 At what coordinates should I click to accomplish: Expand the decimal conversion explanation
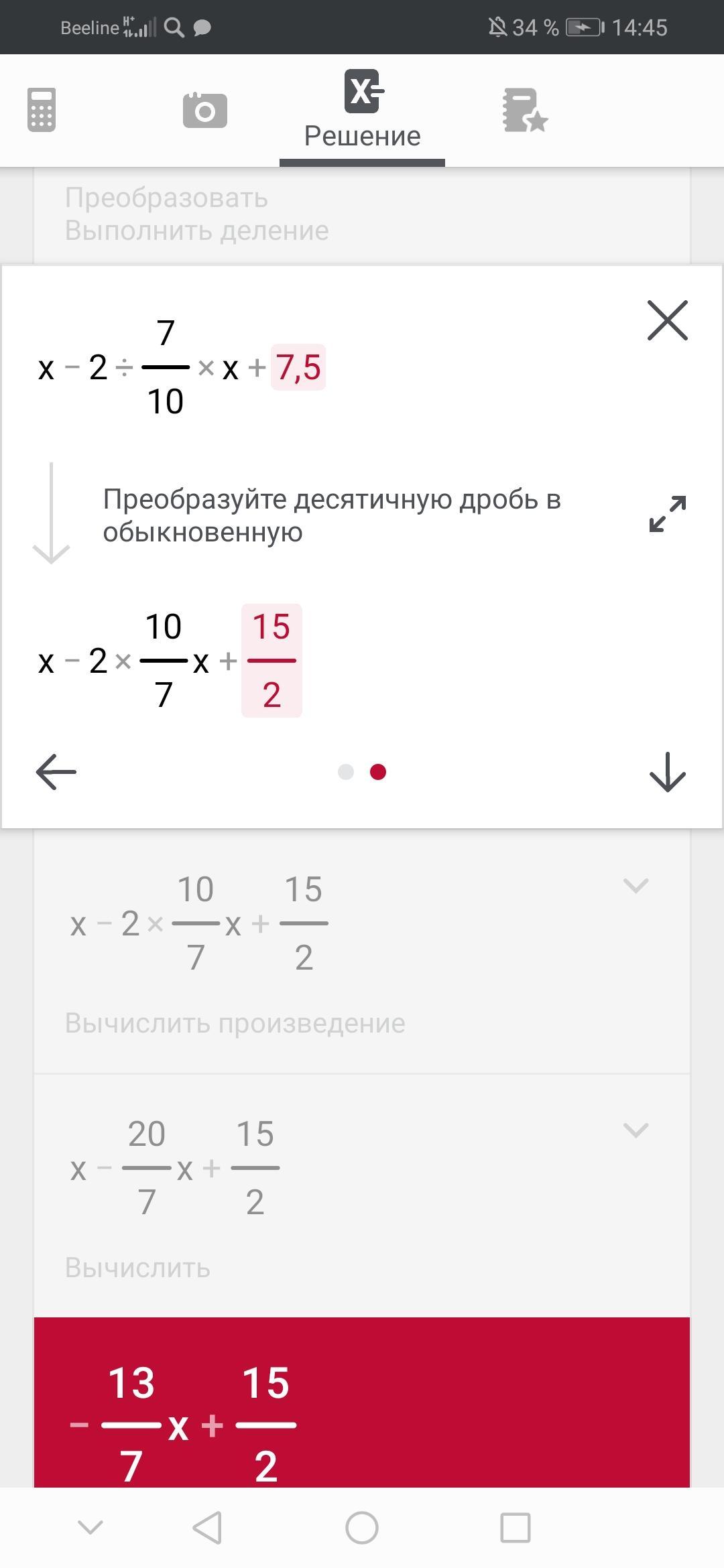pyautogui.click(x=667, y=514)
